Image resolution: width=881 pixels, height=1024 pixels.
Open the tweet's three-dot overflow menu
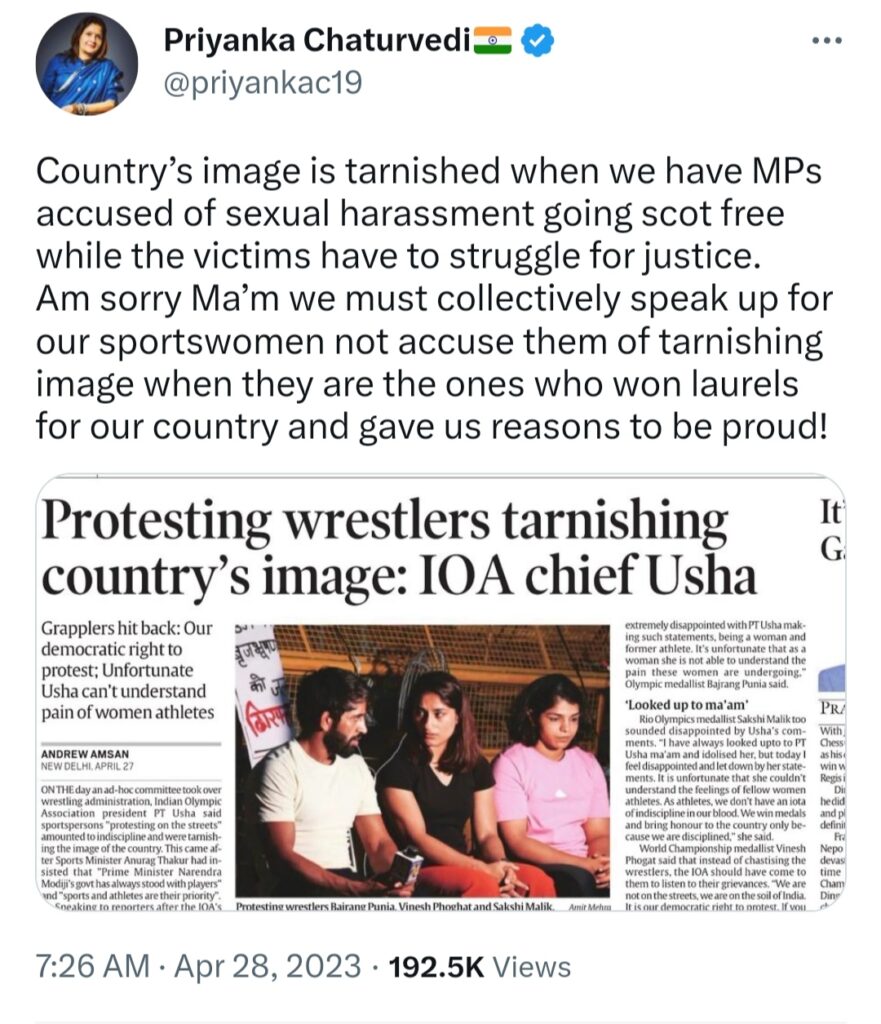(827, 40)
